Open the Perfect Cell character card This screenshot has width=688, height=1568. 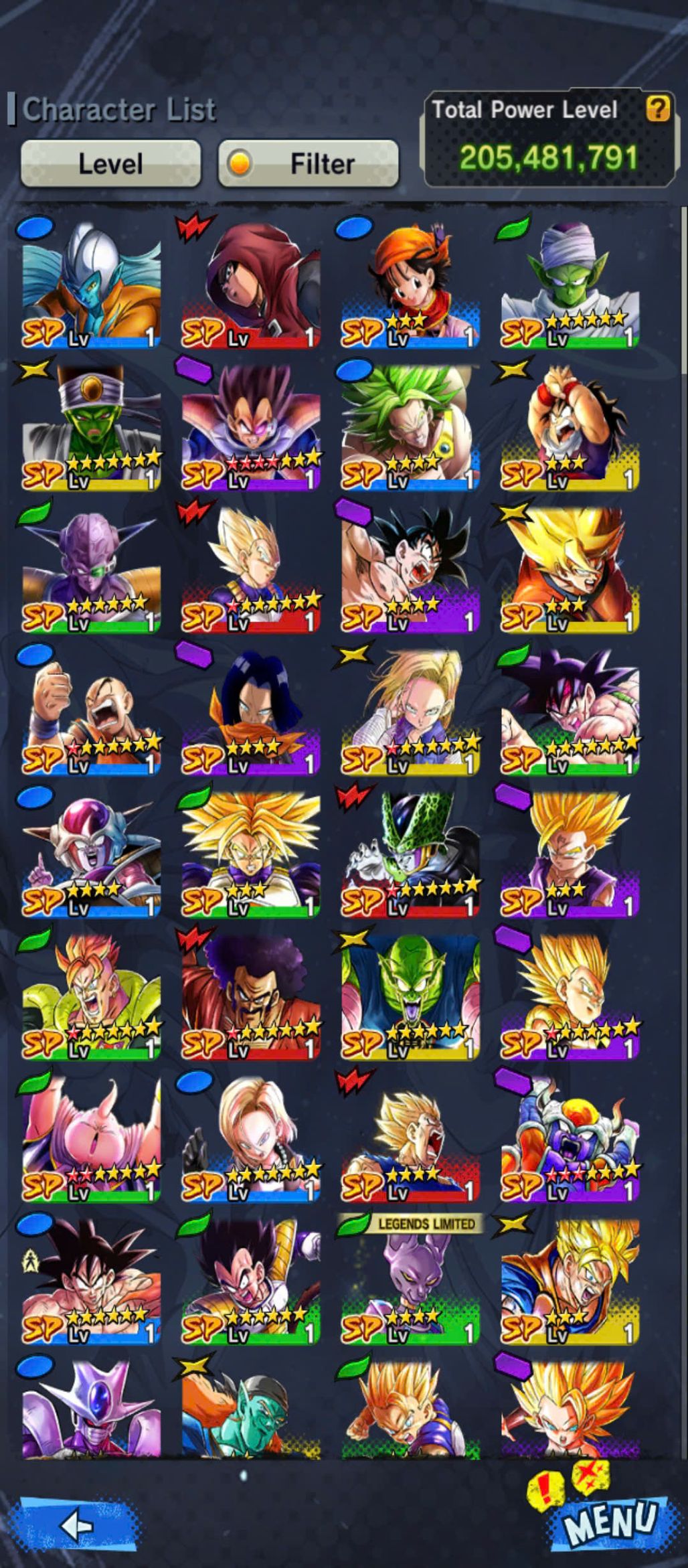(410, 854)
